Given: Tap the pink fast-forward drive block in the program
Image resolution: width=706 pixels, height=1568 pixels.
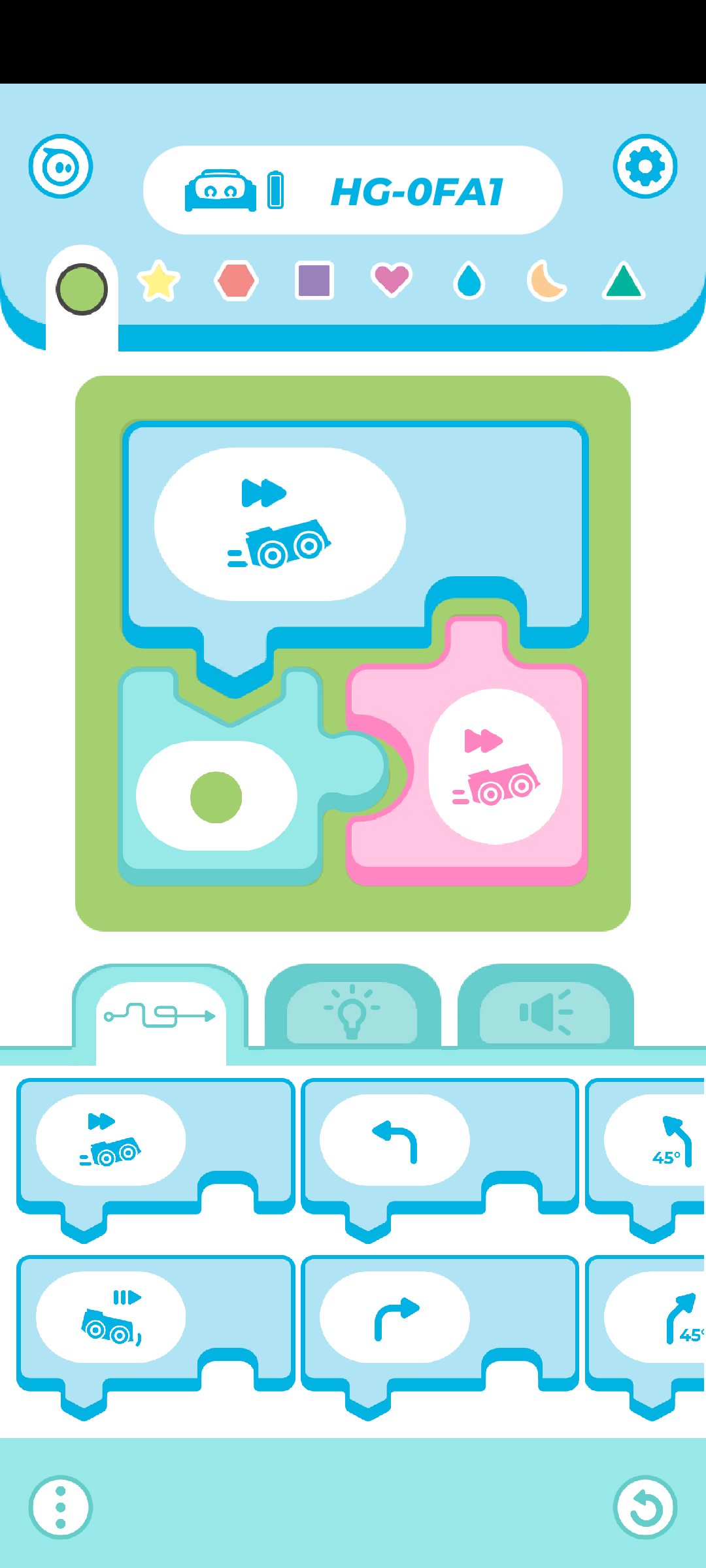Looking at the screenshot, I should (x=496, y=766).
